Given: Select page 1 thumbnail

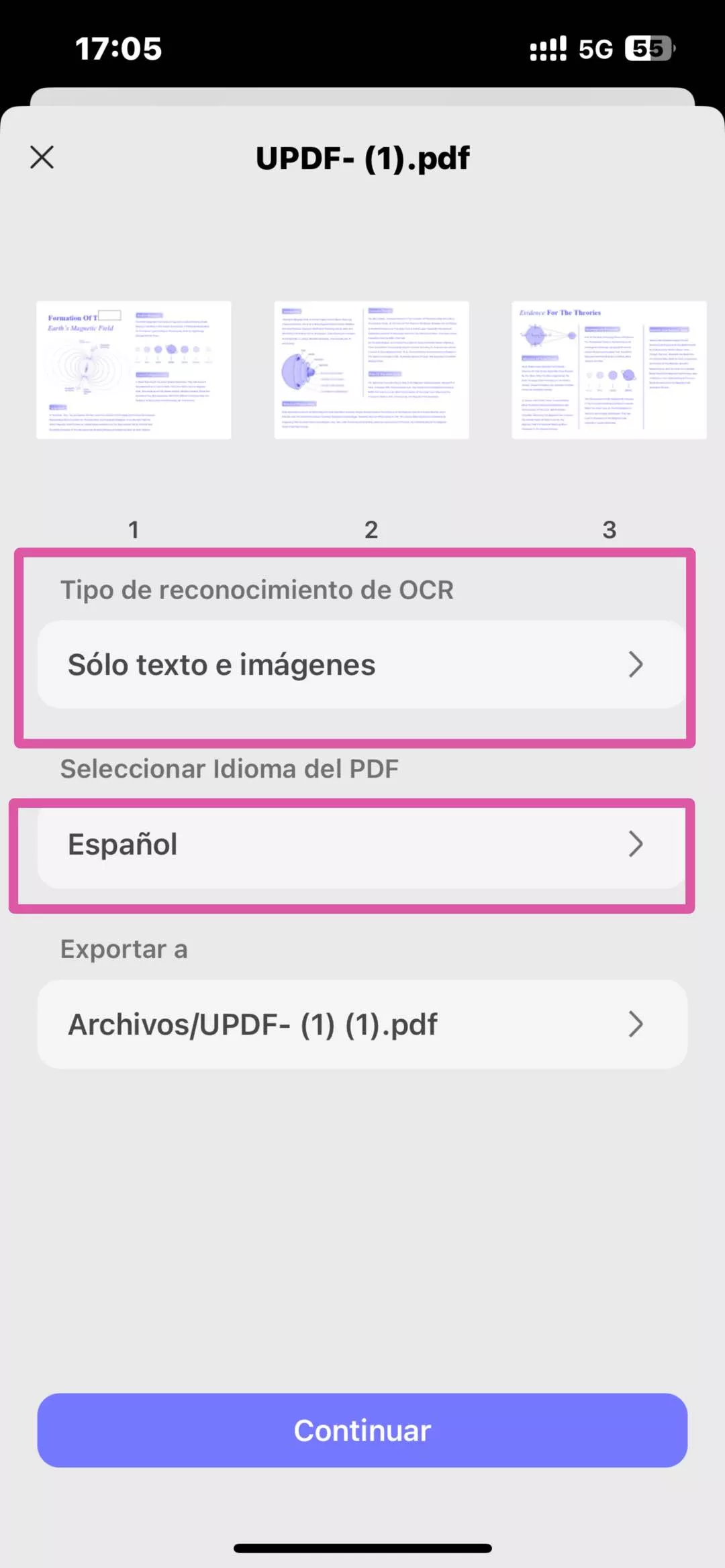Looking at the screenshot, I should point(134,370).
